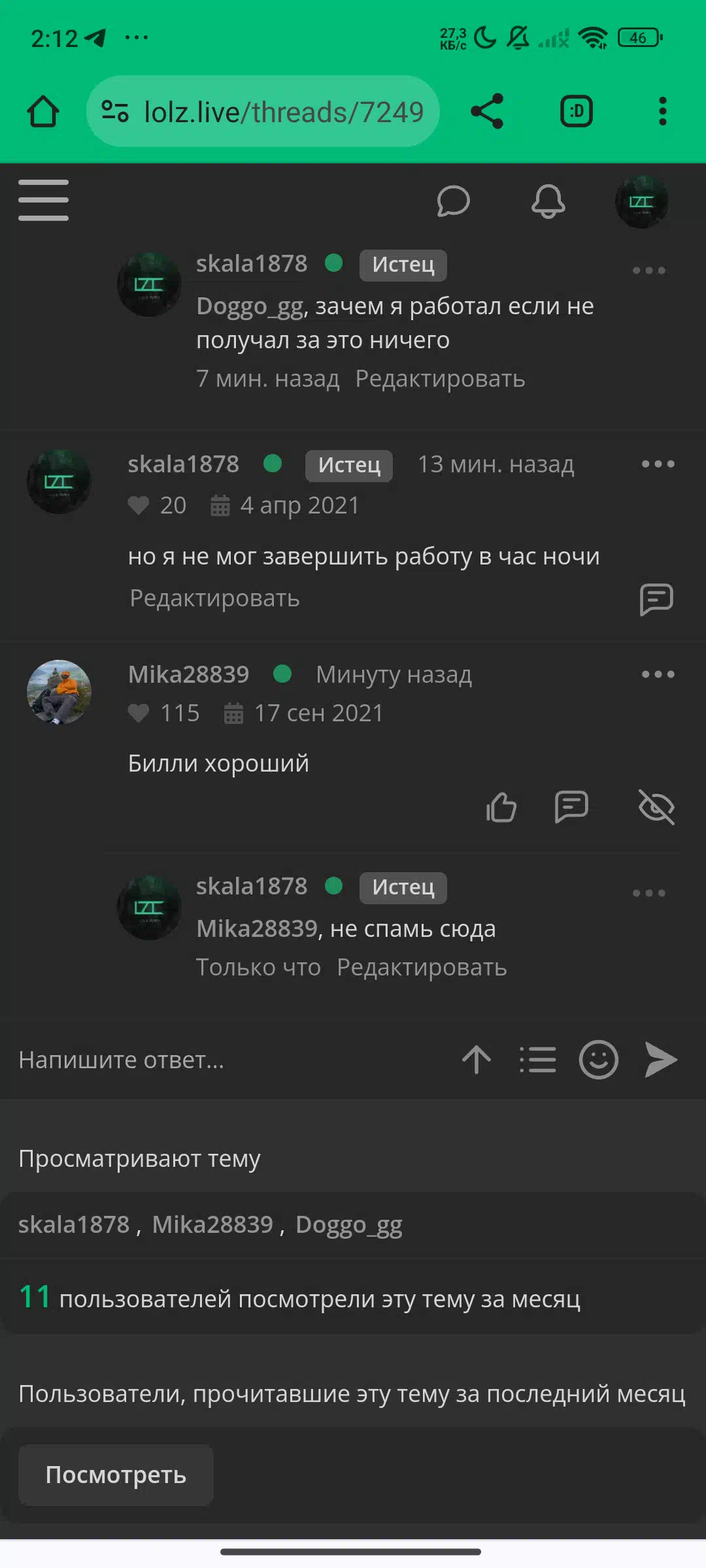Like Mika28839's post "Билли хороший"

501,808
